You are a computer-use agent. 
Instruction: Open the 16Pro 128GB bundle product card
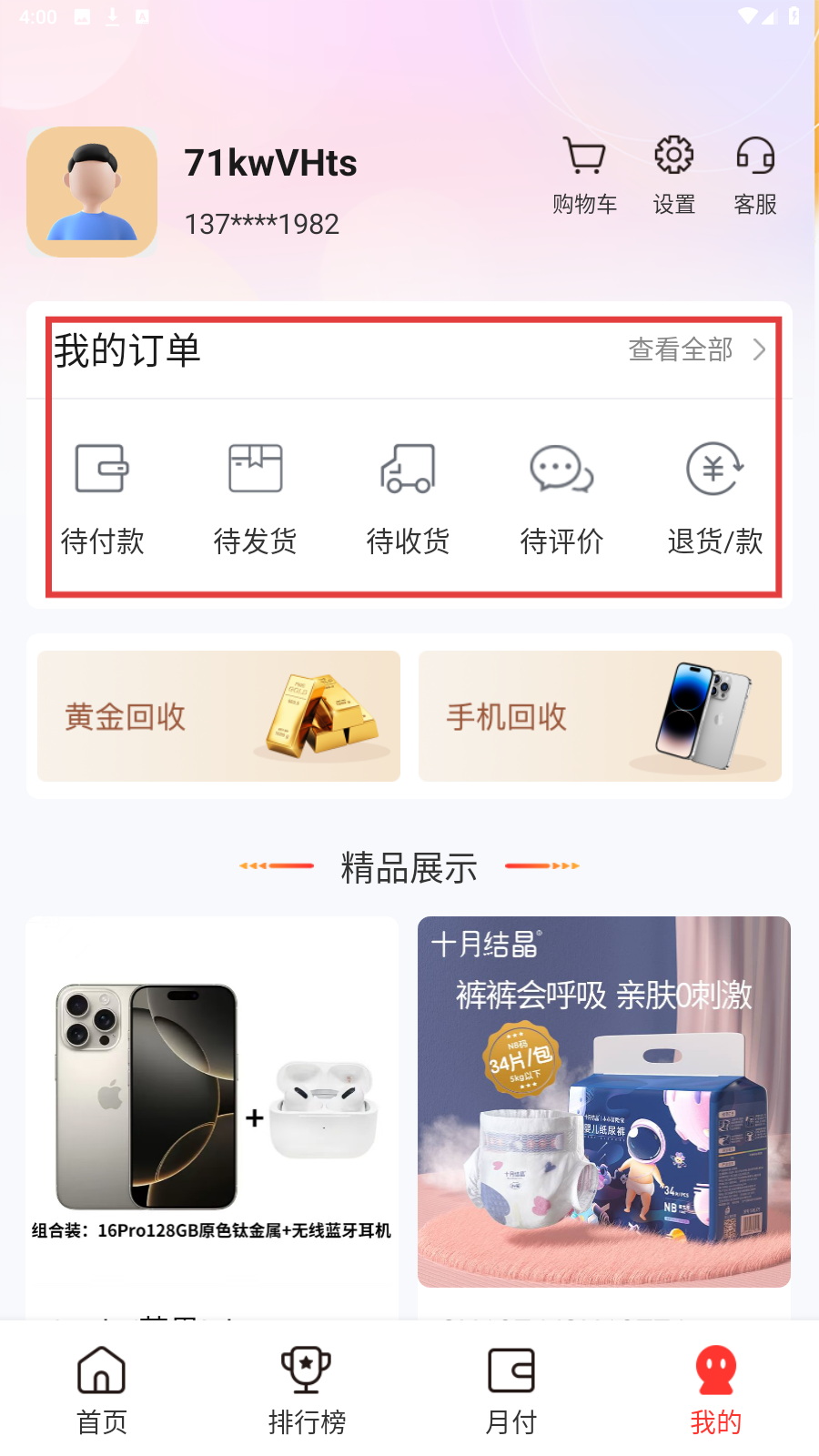pyautogui.click(x=212, y=1110)
